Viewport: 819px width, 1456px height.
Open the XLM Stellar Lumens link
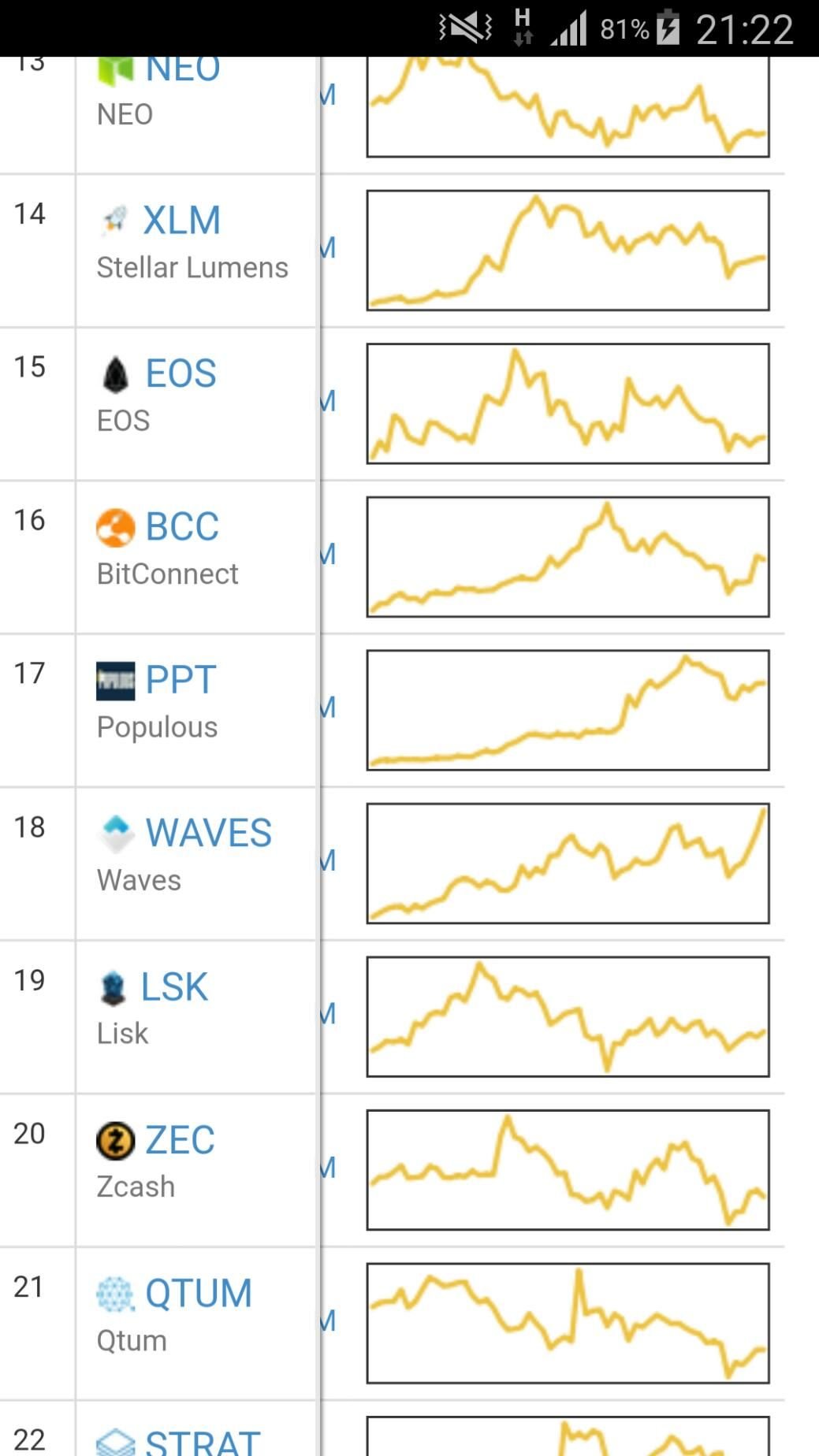[181, 220]
